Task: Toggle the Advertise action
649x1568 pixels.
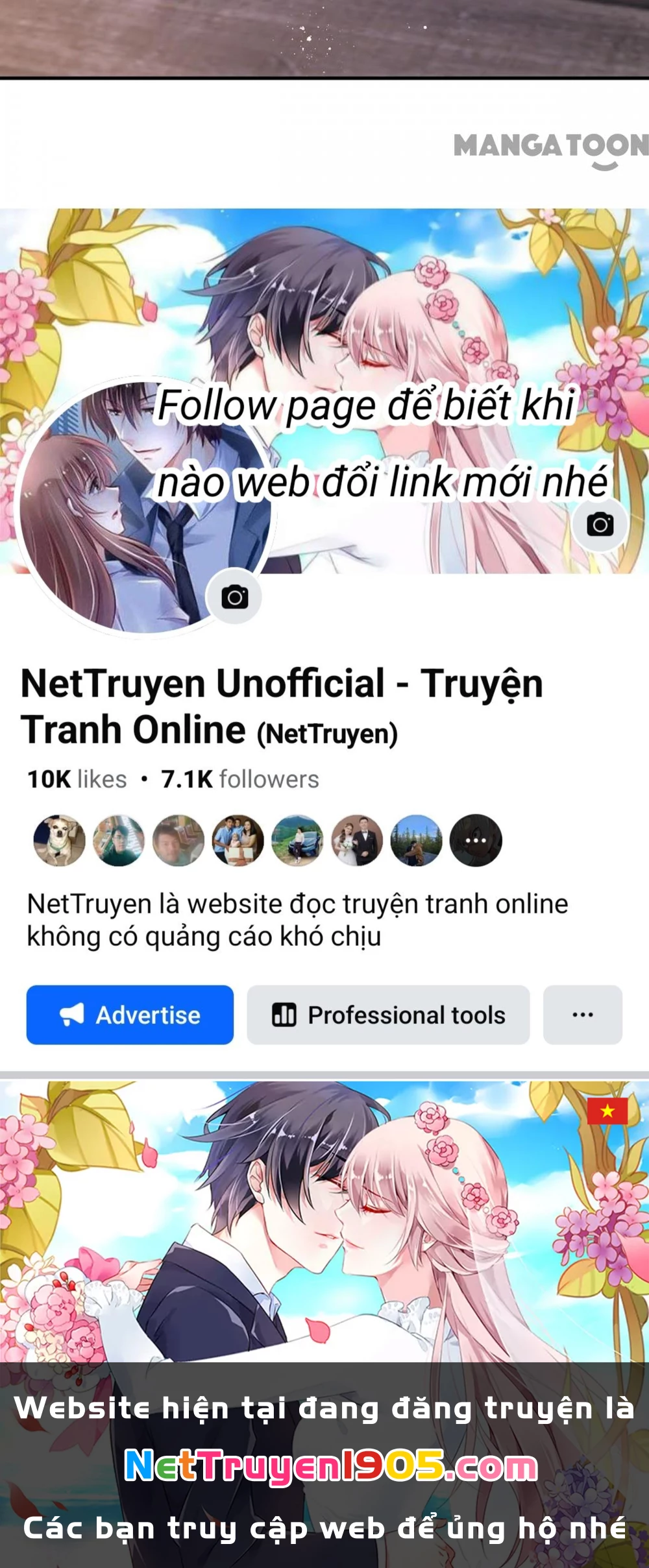Action: pyautogui.click(x=129, y=1016)
